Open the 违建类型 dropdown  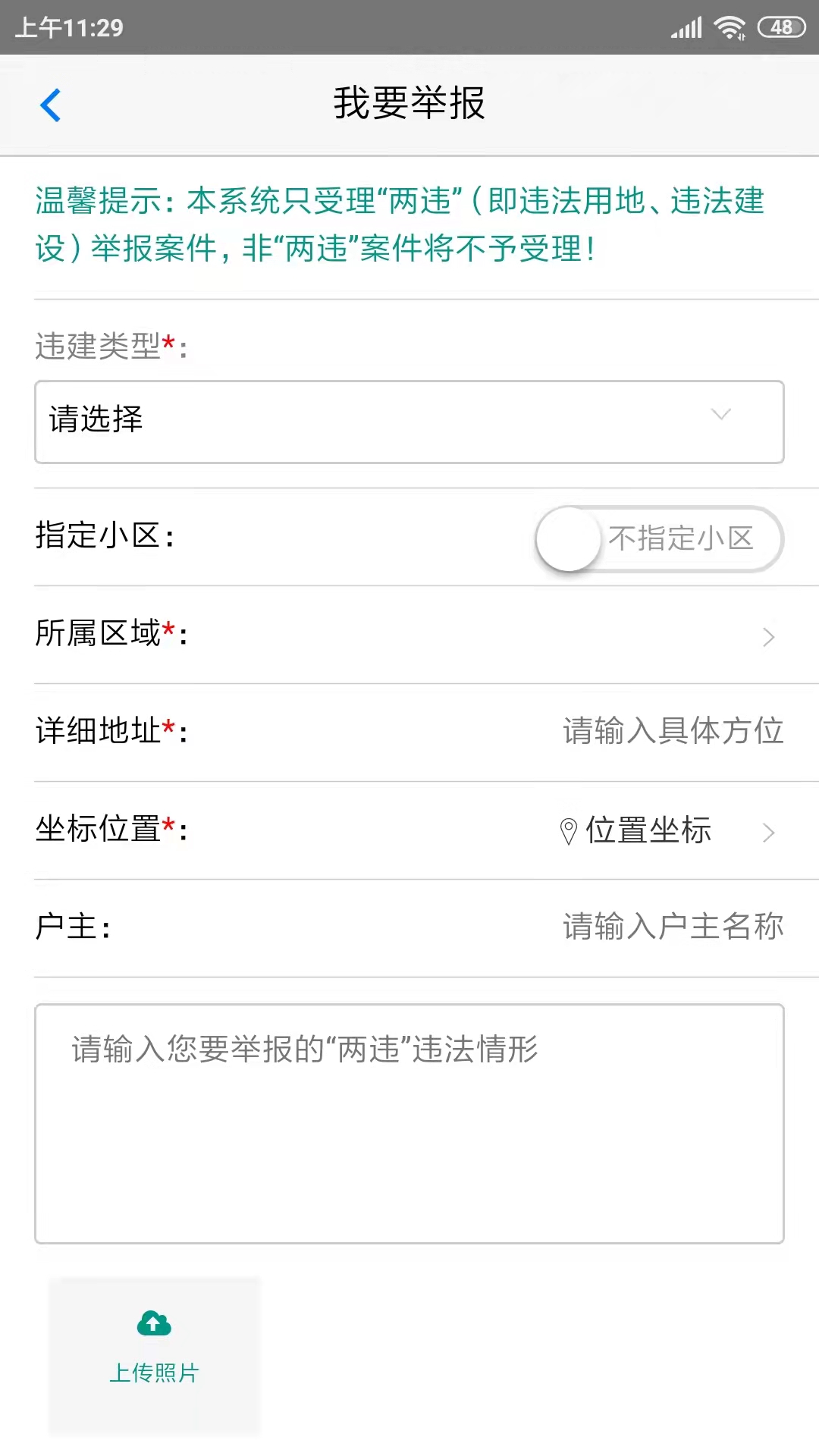(x=409, y=422)
